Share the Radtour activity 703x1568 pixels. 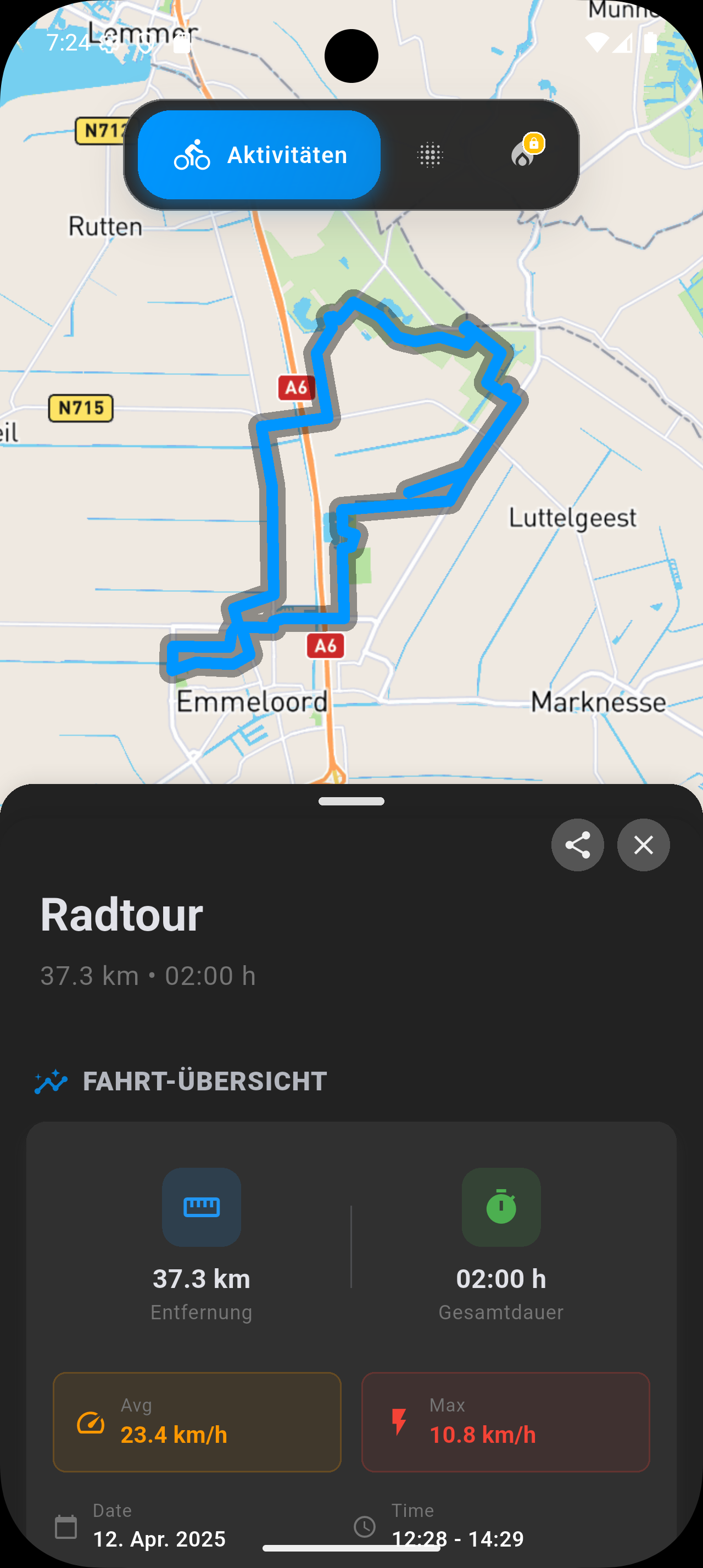coord(577,845)
